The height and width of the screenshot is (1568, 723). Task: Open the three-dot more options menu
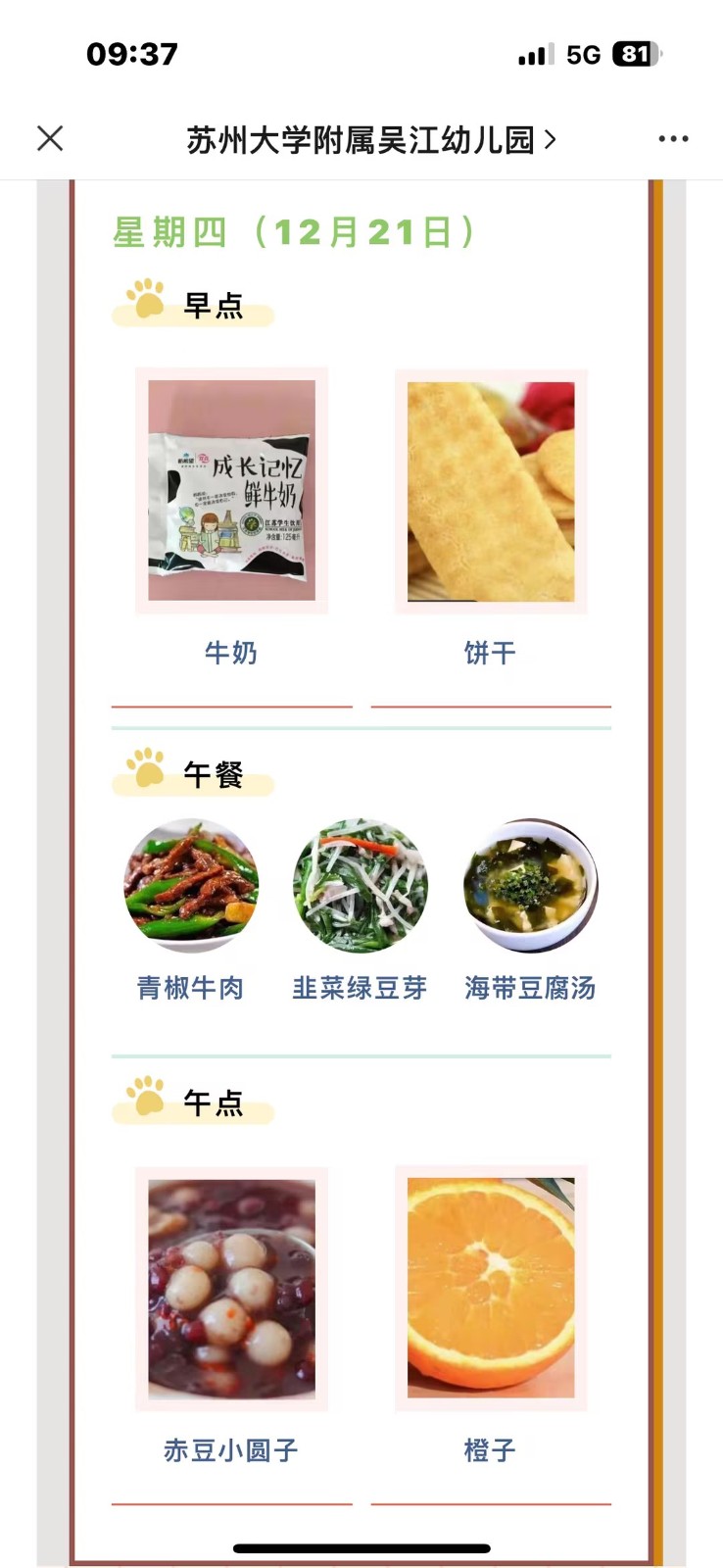(673, 139)
